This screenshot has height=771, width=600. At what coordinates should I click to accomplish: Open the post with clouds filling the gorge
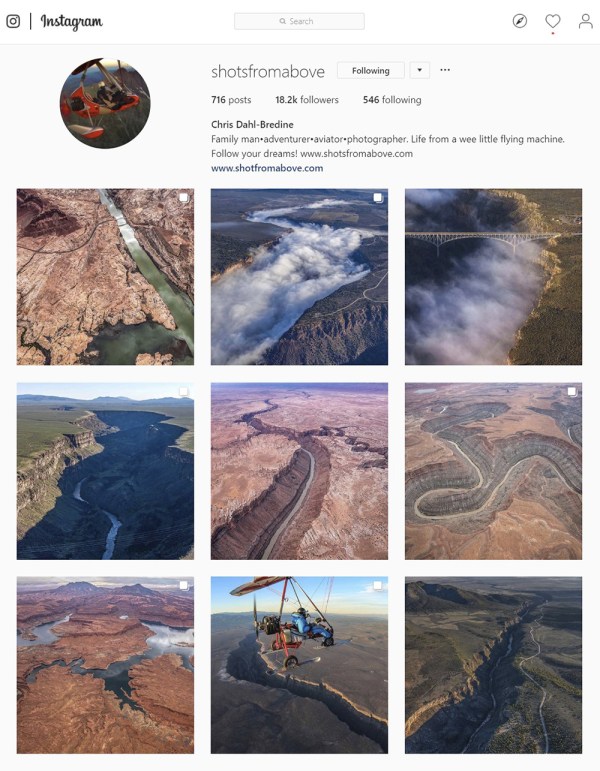[x=299, y=277]
